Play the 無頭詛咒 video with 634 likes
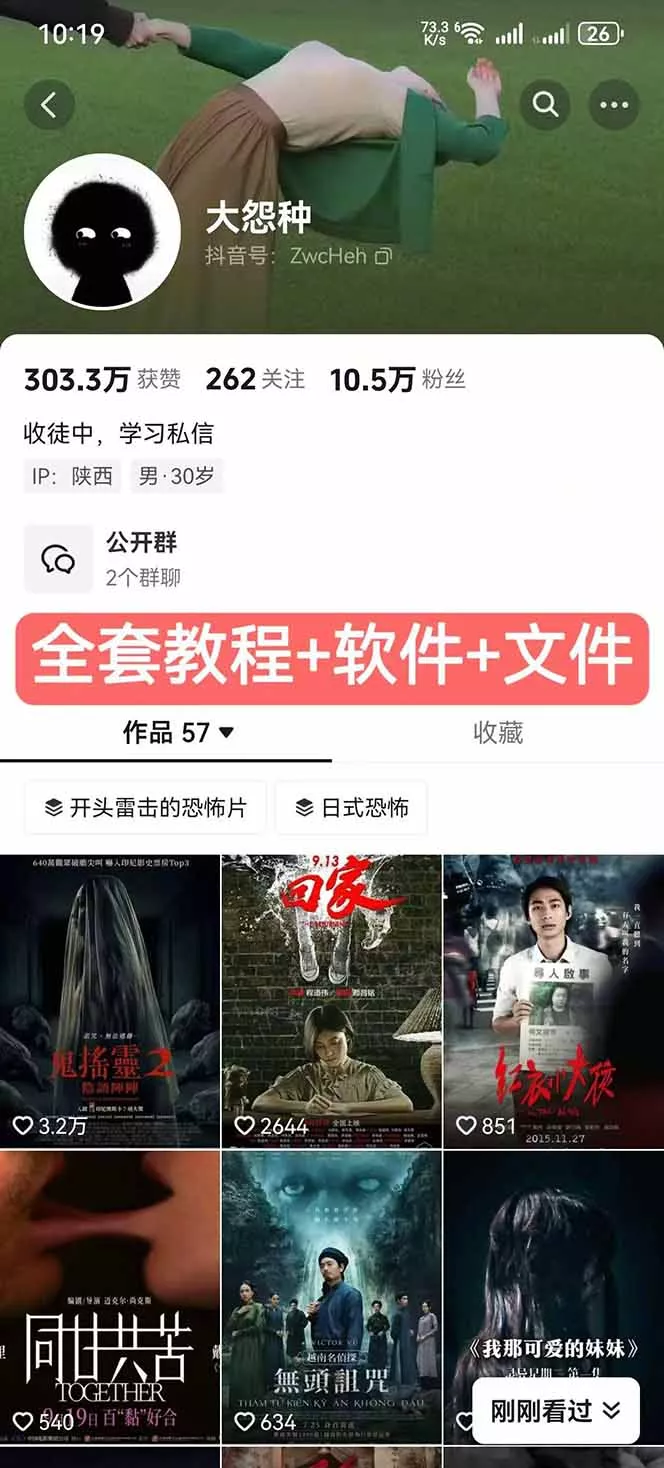 tap(331, 1295)
